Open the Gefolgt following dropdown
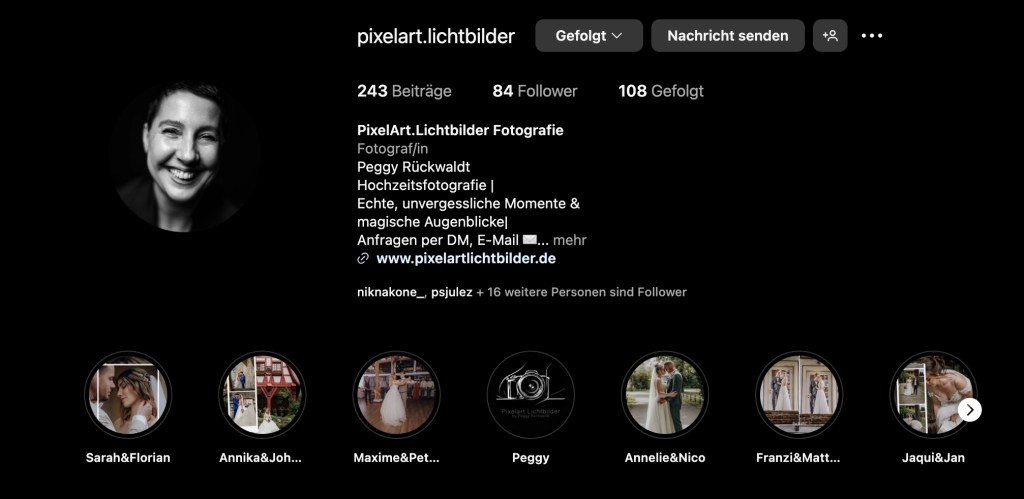The image size is (1024, 499). (x=588, y=36)
